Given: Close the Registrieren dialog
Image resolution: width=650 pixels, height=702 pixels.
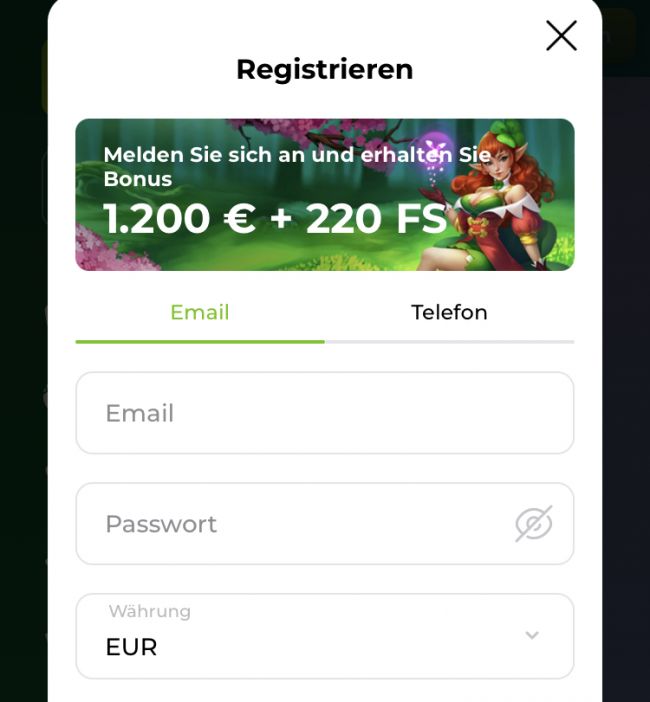Looking at the screenshot, I should coord(561,36).
